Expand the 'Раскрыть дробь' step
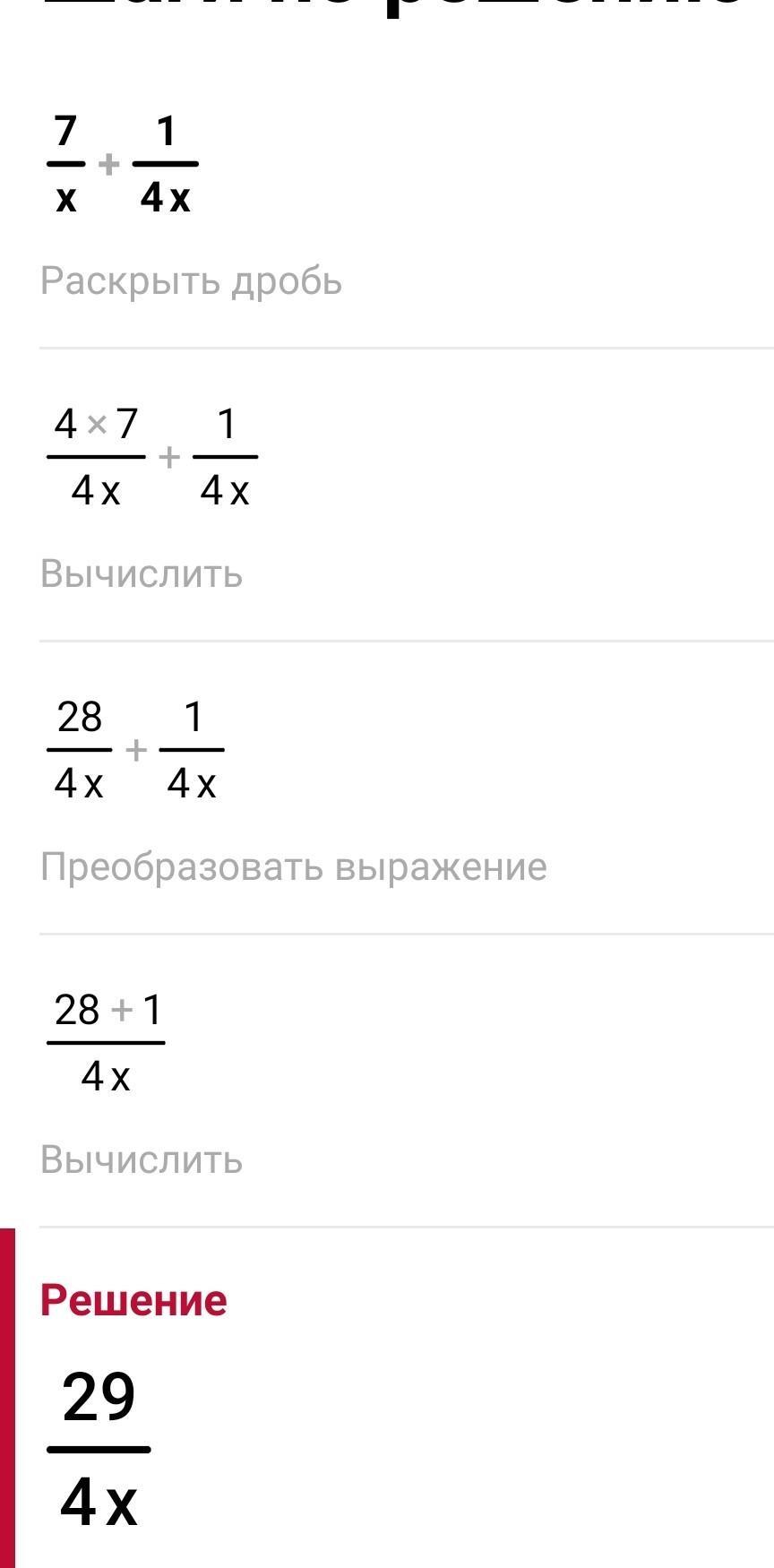The width and height of the screenshot is (774, 1568). pos(191,281)
